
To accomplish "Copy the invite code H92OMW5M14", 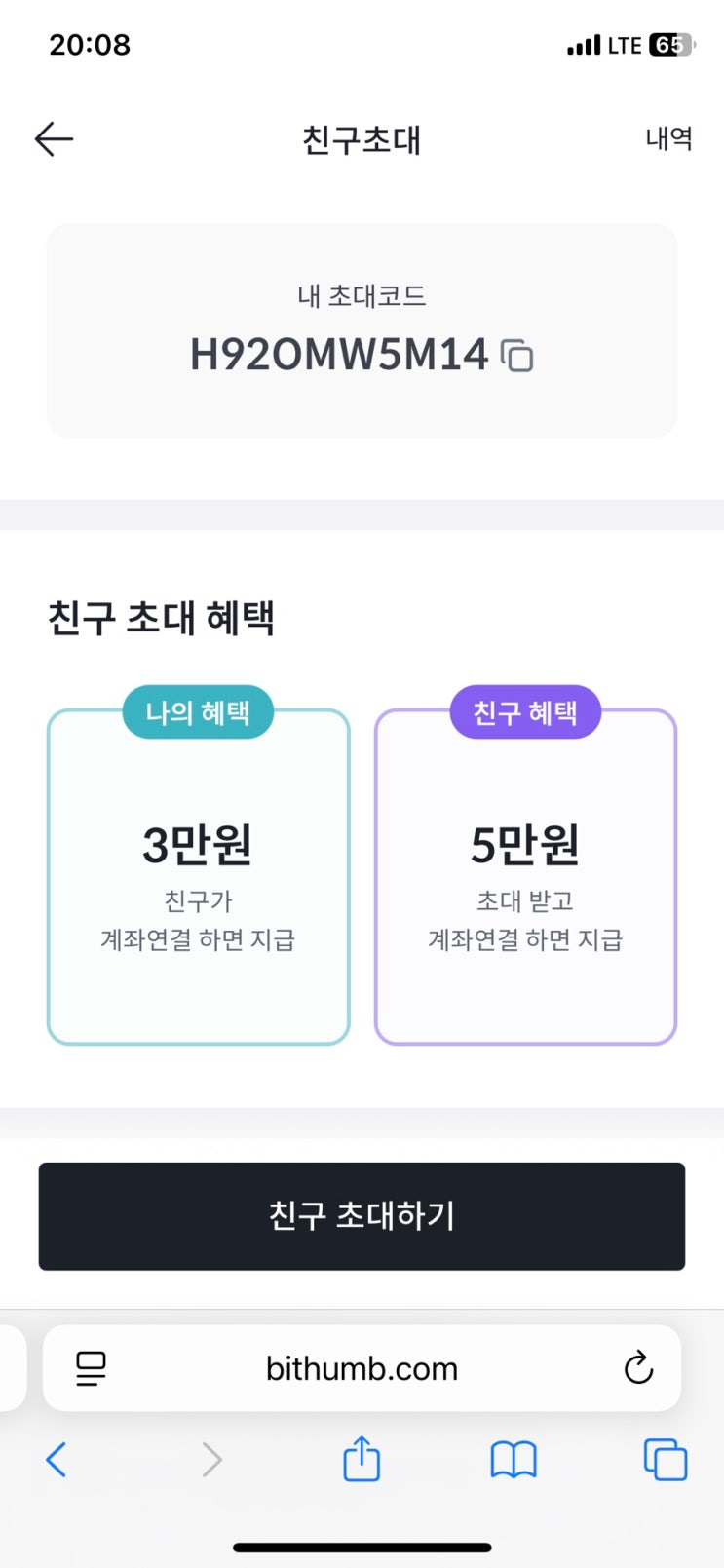I will (x=516, y=356).
